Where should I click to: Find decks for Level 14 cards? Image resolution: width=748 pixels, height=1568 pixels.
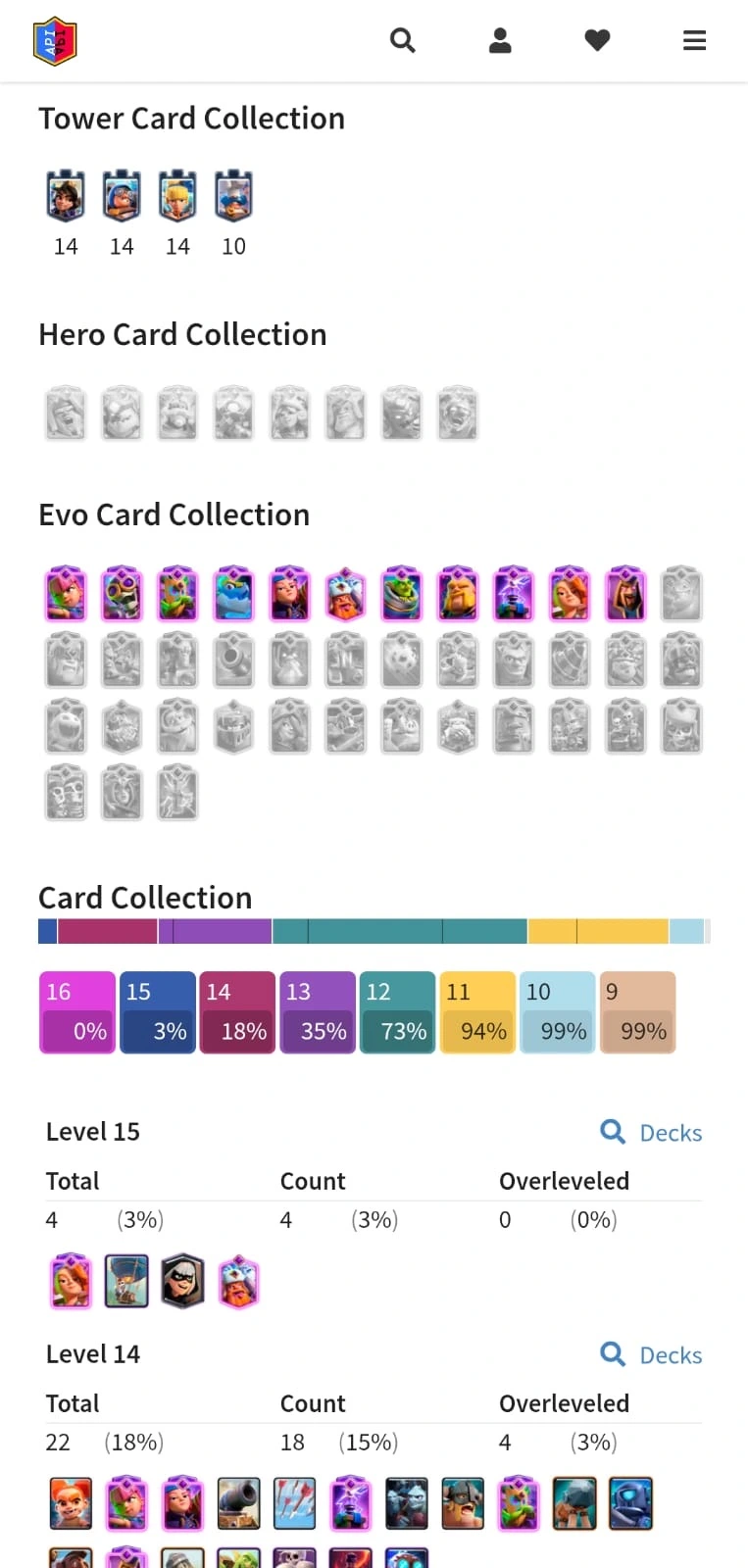point(652,1355)
